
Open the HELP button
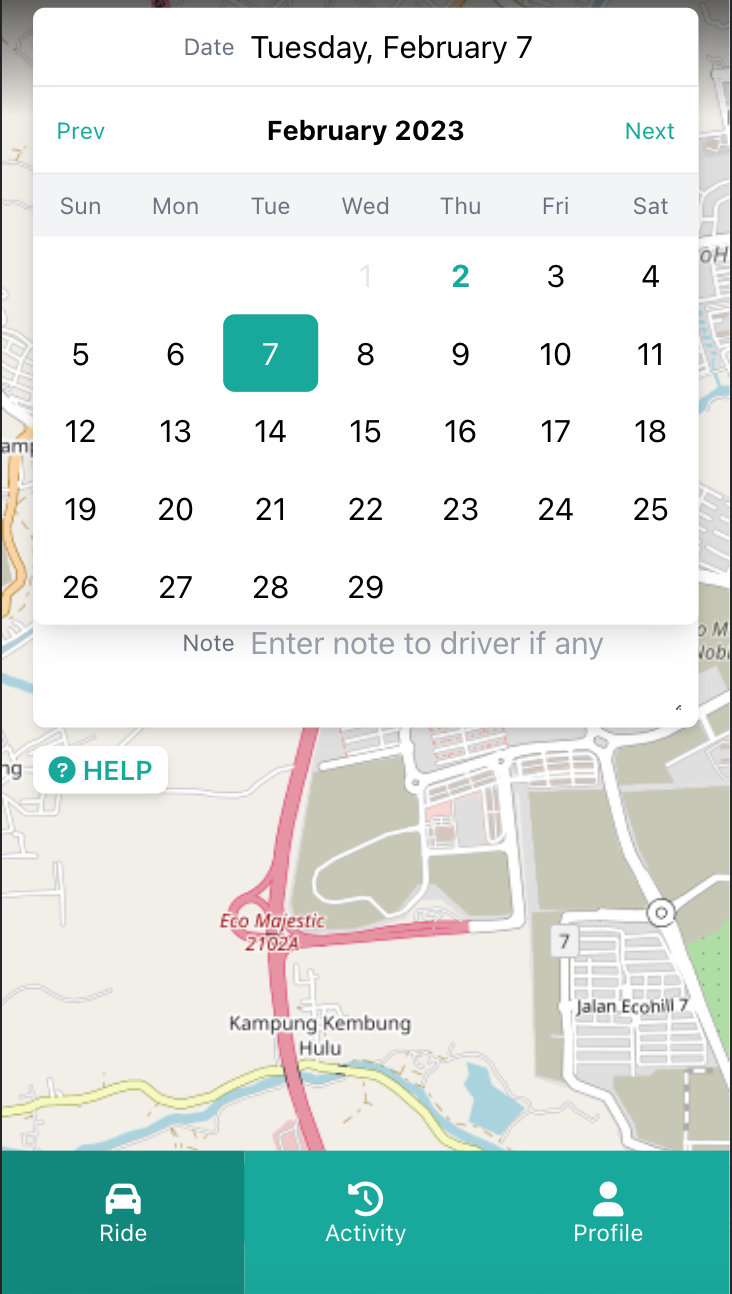tap(101, 770)
